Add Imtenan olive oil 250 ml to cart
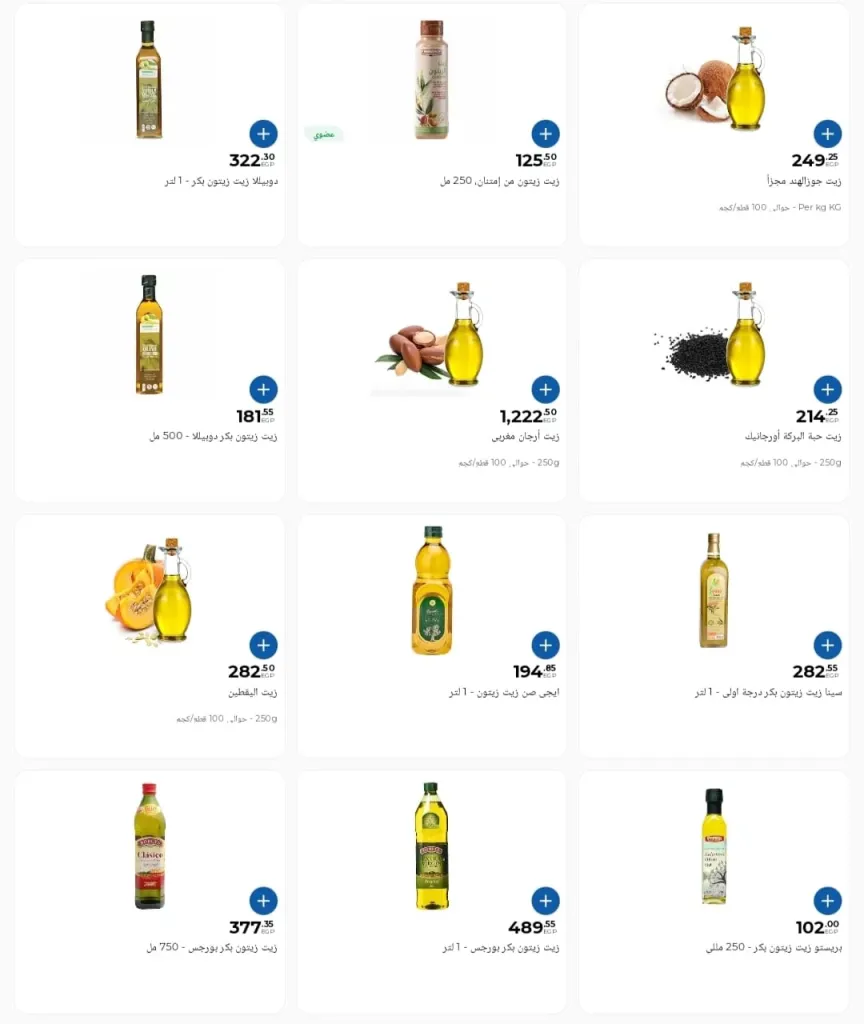The height and width of the screenshot is (1024, 864). (545, 133)
